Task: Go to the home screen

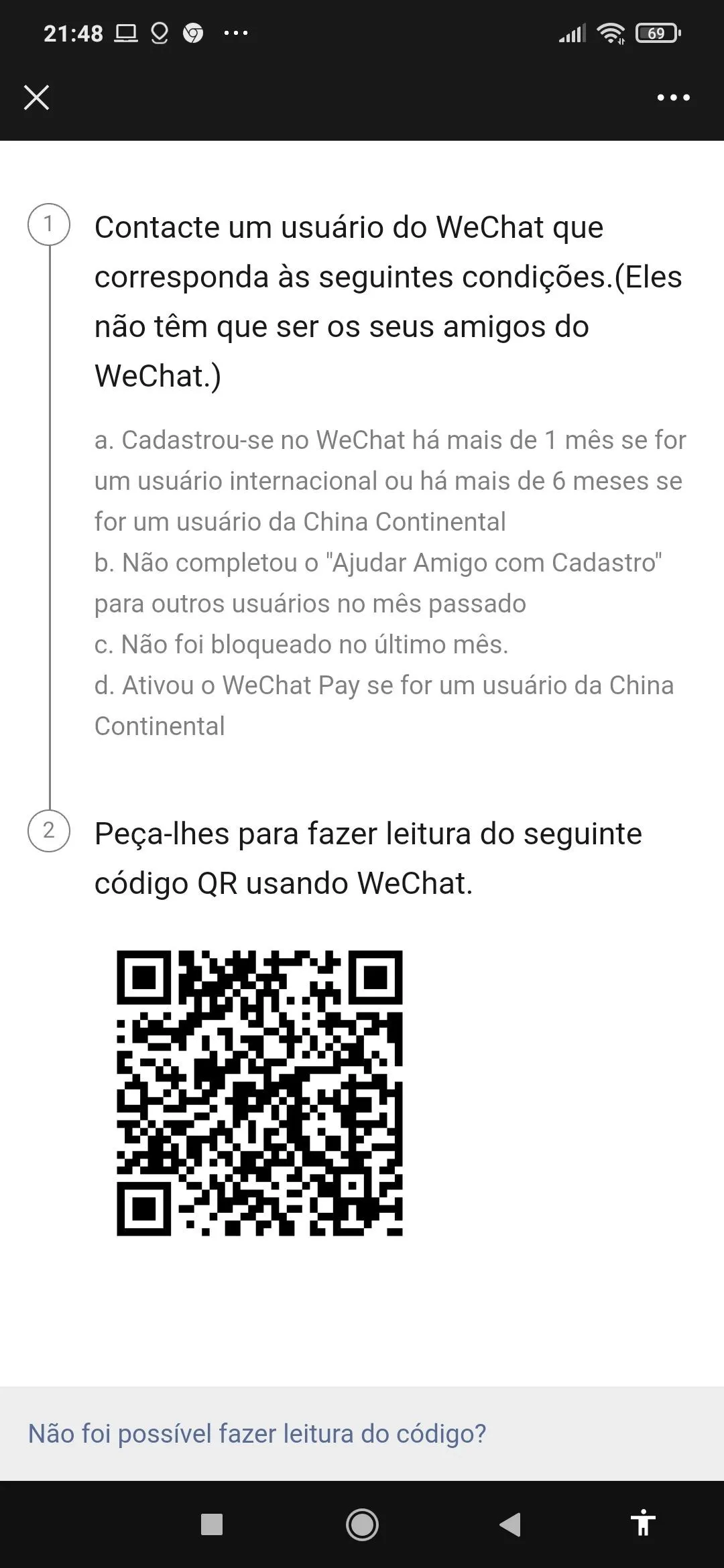Action: (x=362, y=1524)
